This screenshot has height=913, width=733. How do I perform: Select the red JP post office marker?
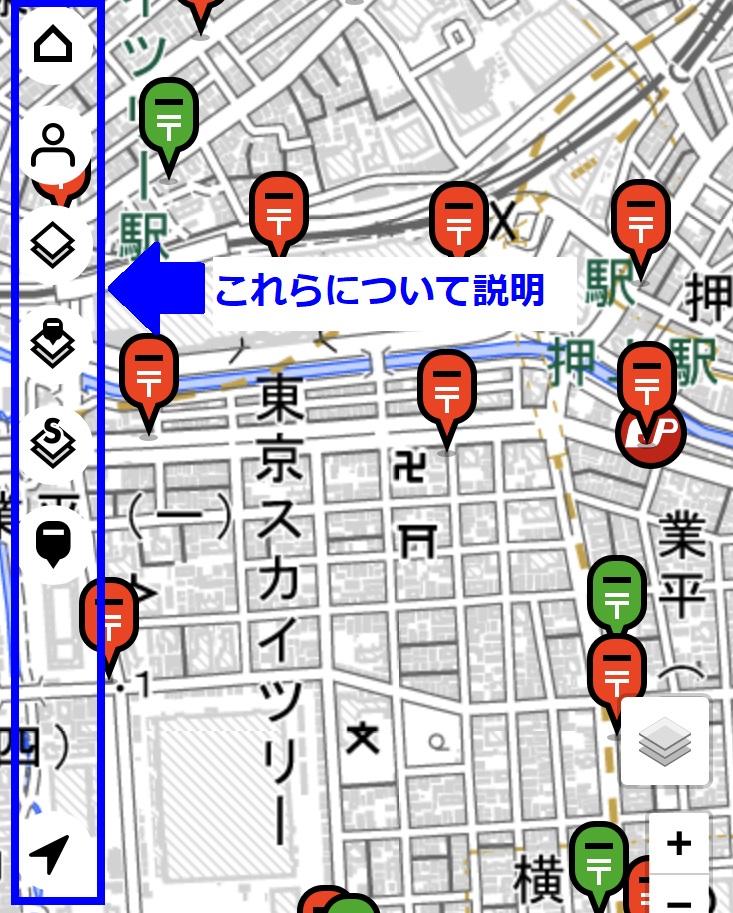click(x=651, y=433)
